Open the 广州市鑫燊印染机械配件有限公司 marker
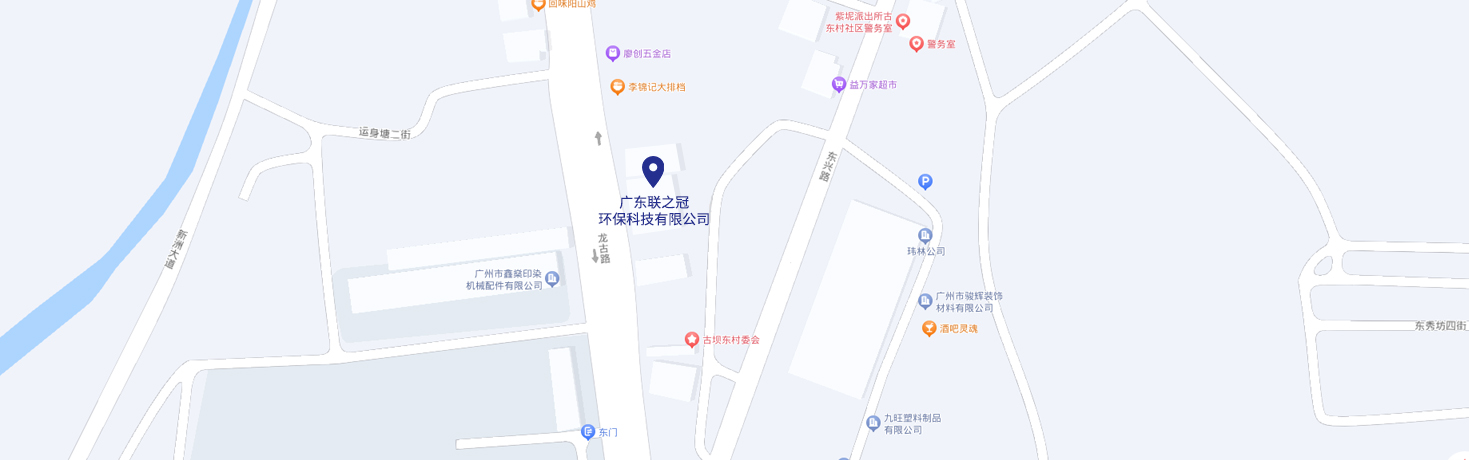 click(x=552, y=279)
